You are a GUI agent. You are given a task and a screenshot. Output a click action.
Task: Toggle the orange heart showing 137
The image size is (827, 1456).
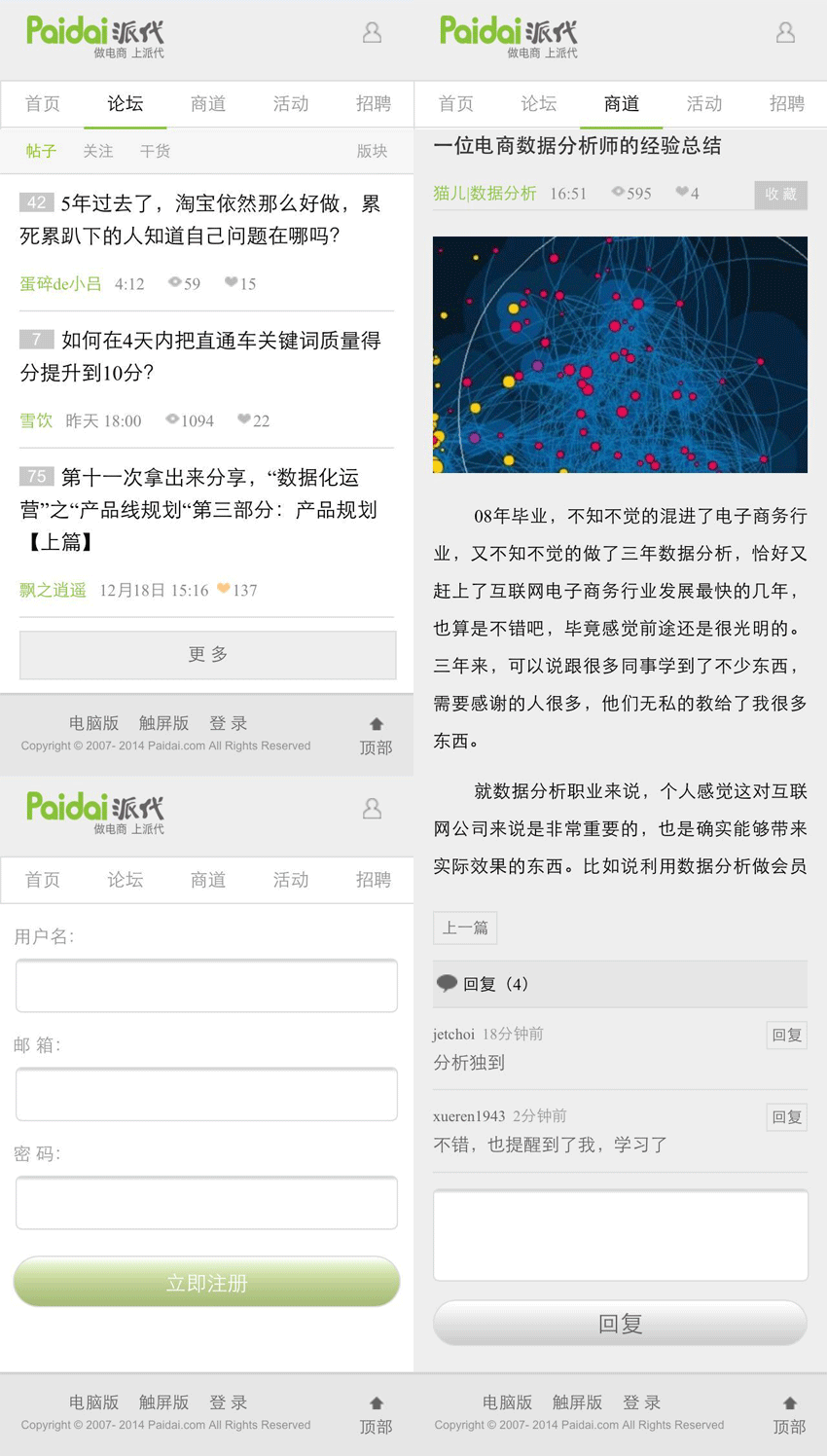(x=224, y=589)
